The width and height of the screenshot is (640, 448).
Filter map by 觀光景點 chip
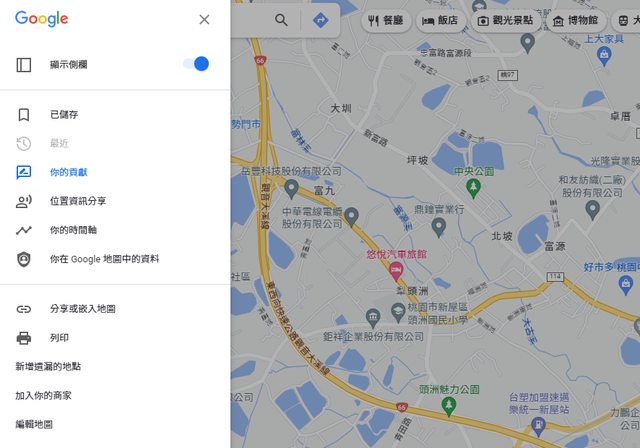coord(505,20)
